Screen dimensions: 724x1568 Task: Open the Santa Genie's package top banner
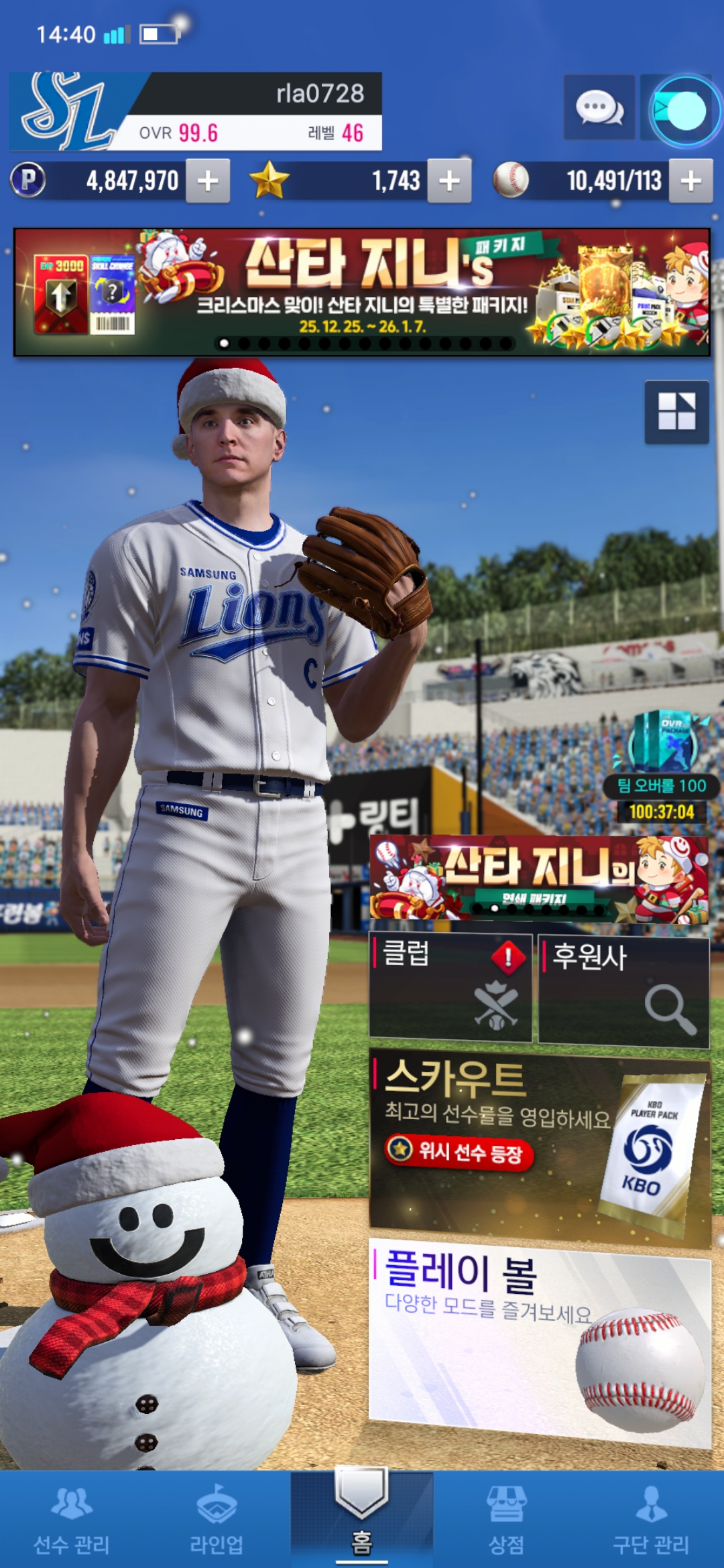[362, 292]
